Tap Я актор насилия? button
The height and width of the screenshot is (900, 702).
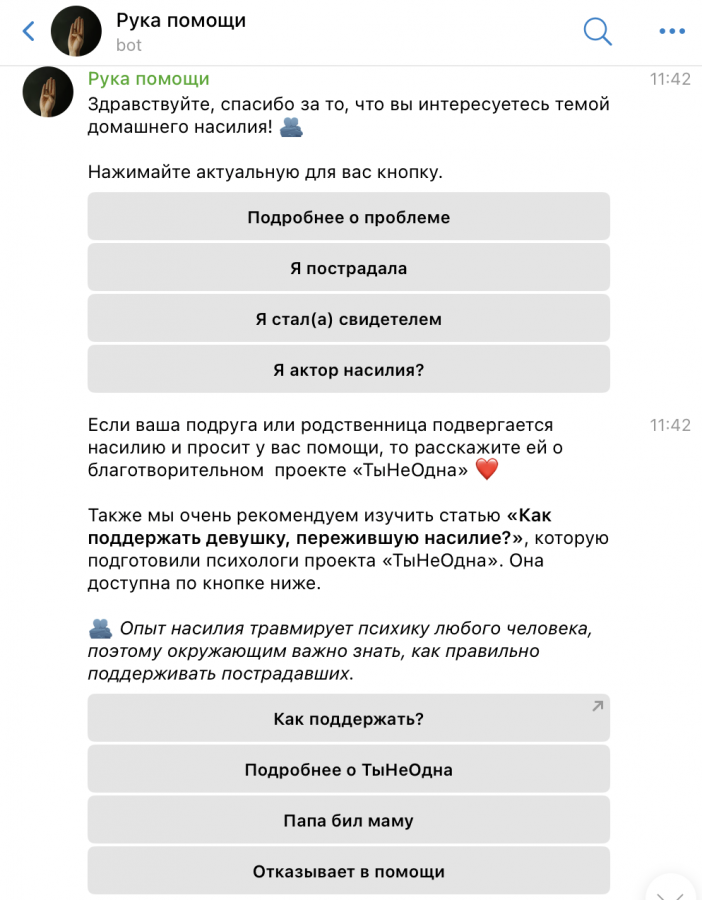coord(348,370)
